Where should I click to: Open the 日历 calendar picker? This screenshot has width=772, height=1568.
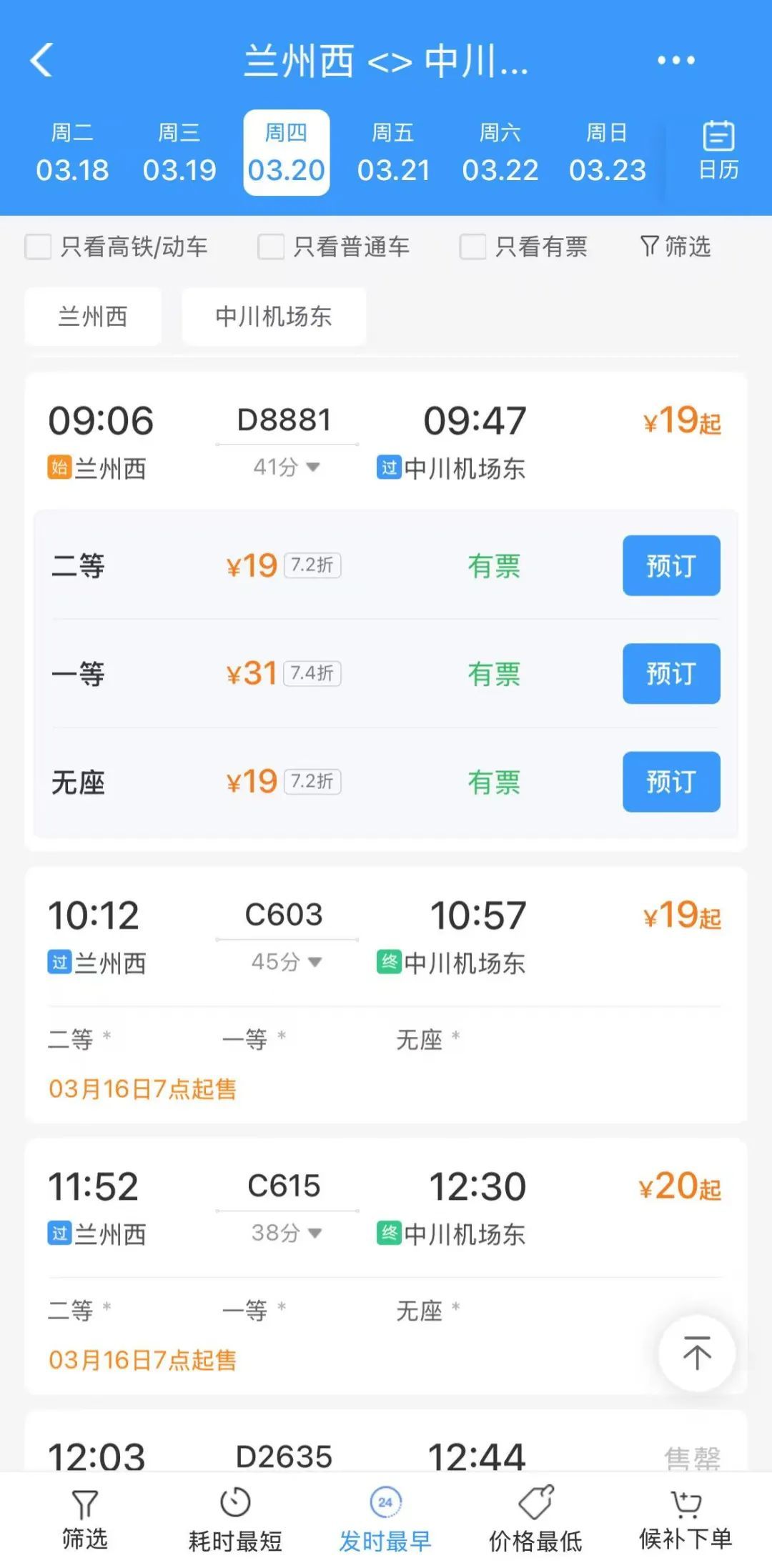point(718,152)
